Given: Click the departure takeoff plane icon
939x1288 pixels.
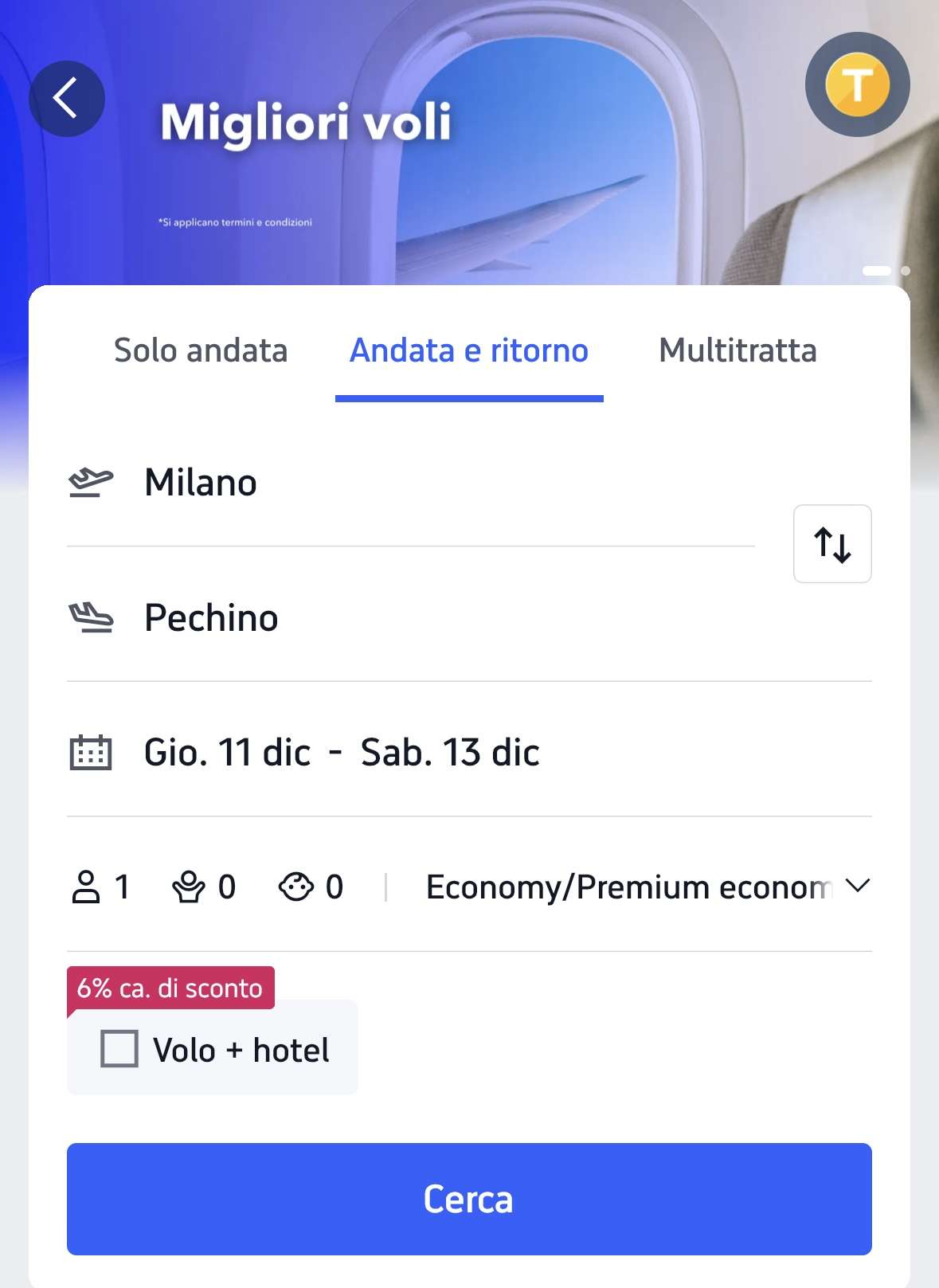Looking at the screenshot, I should [x=91, y=481].
